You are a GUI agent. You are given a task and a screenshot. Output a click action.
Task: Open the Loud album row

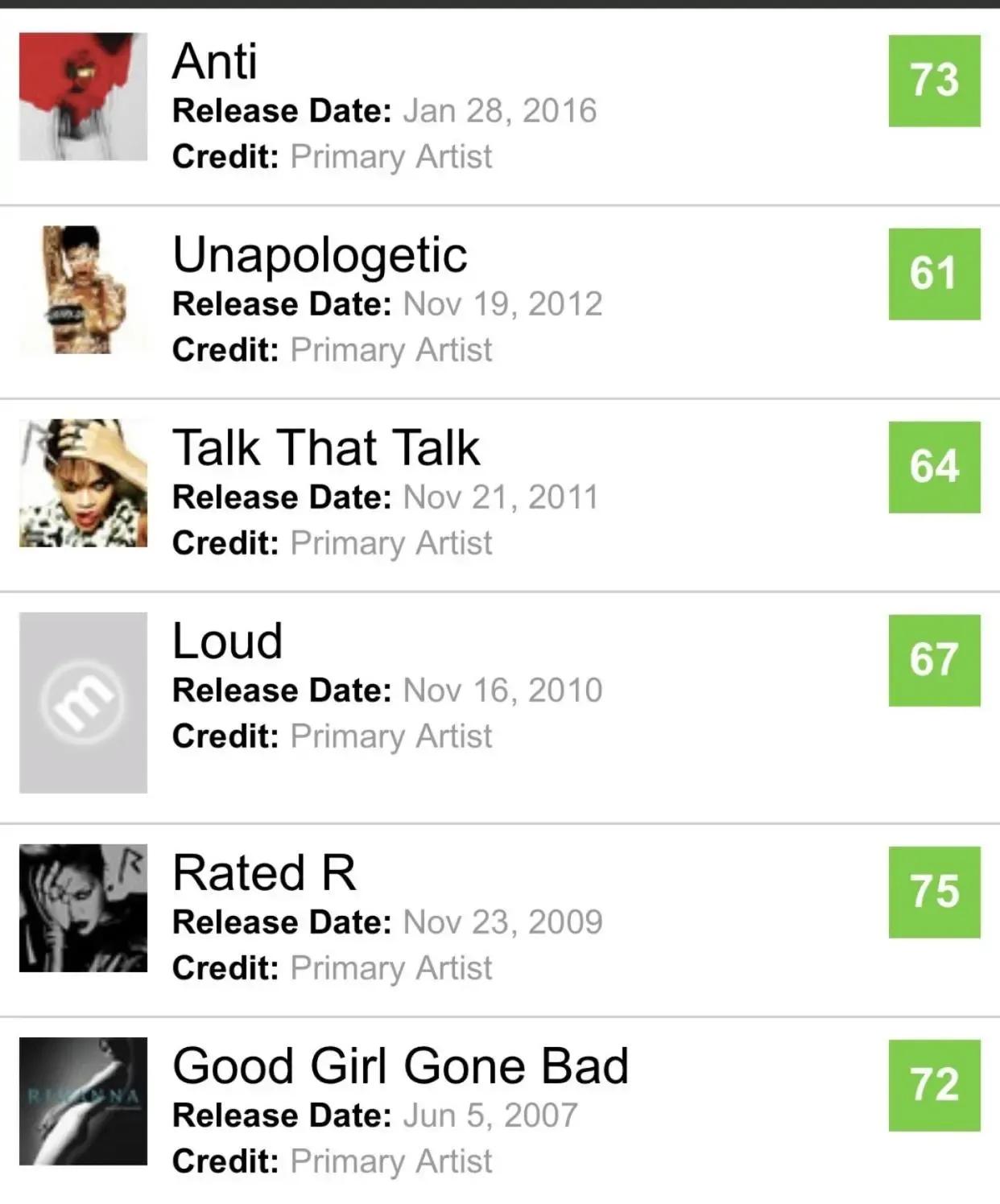(x=227, y=641)
